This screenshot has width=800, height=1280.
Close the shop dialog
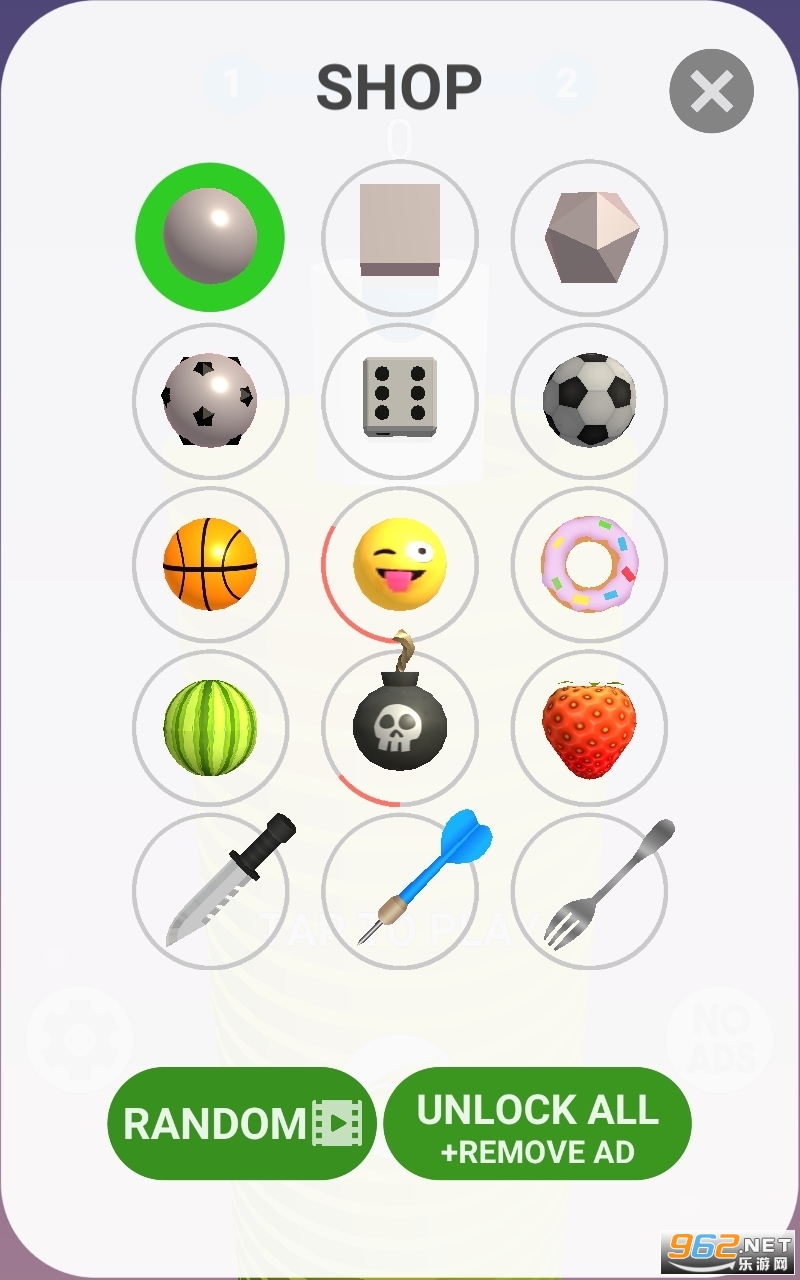(x=711, y=91)
